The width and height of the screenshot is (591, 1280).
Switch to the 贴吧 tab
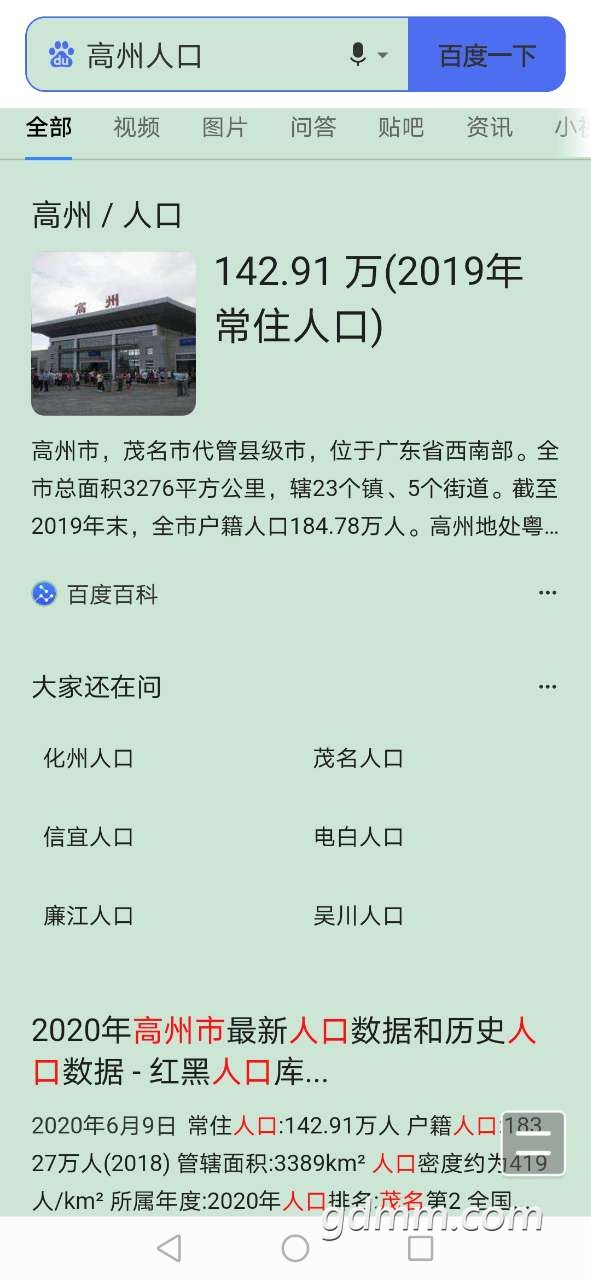(401, 128)
